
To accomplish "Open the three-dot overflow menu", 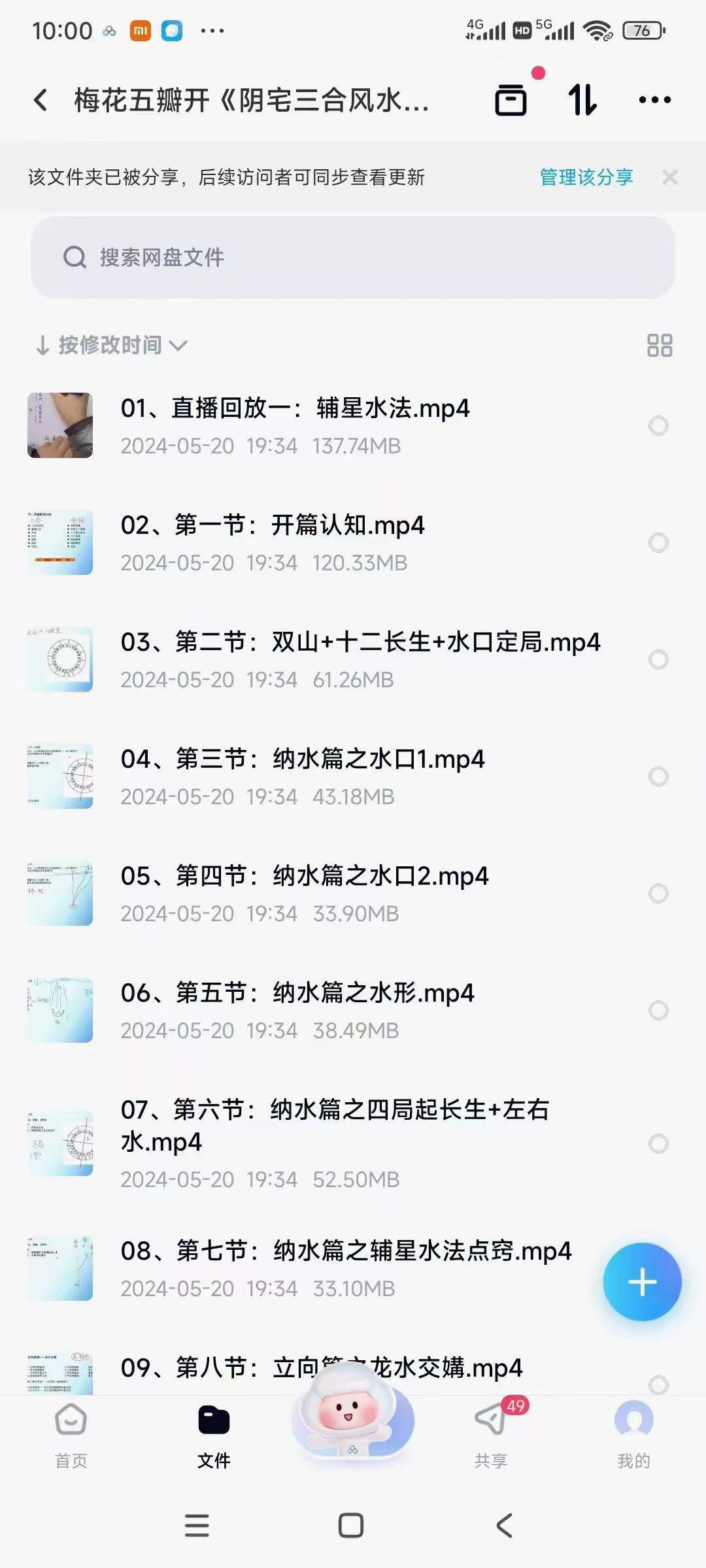I will coord(654,100).
